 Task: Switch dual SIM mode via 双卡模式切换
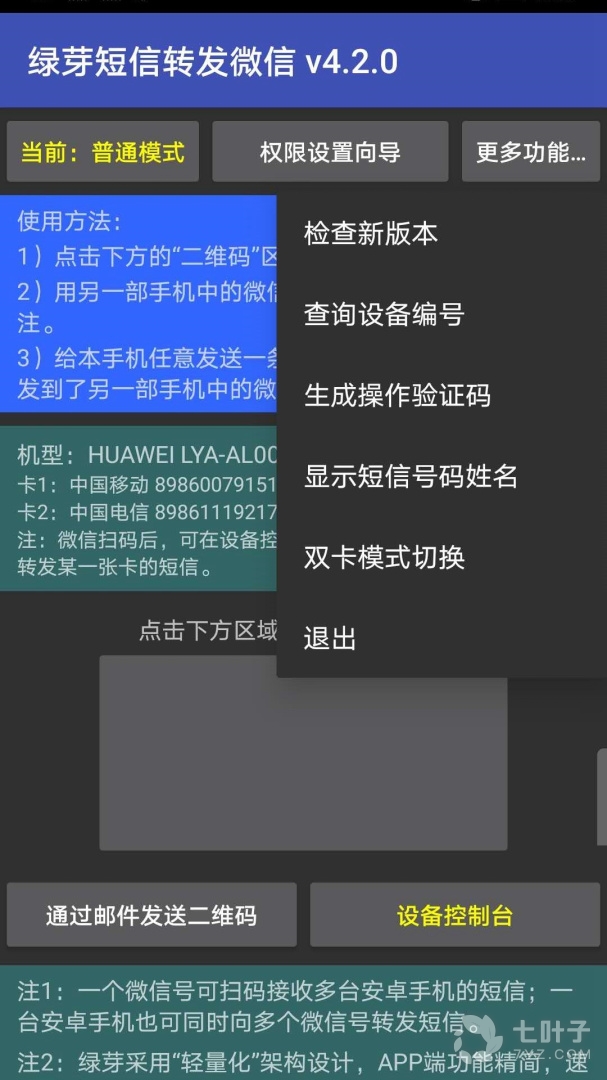pos(384,557)
